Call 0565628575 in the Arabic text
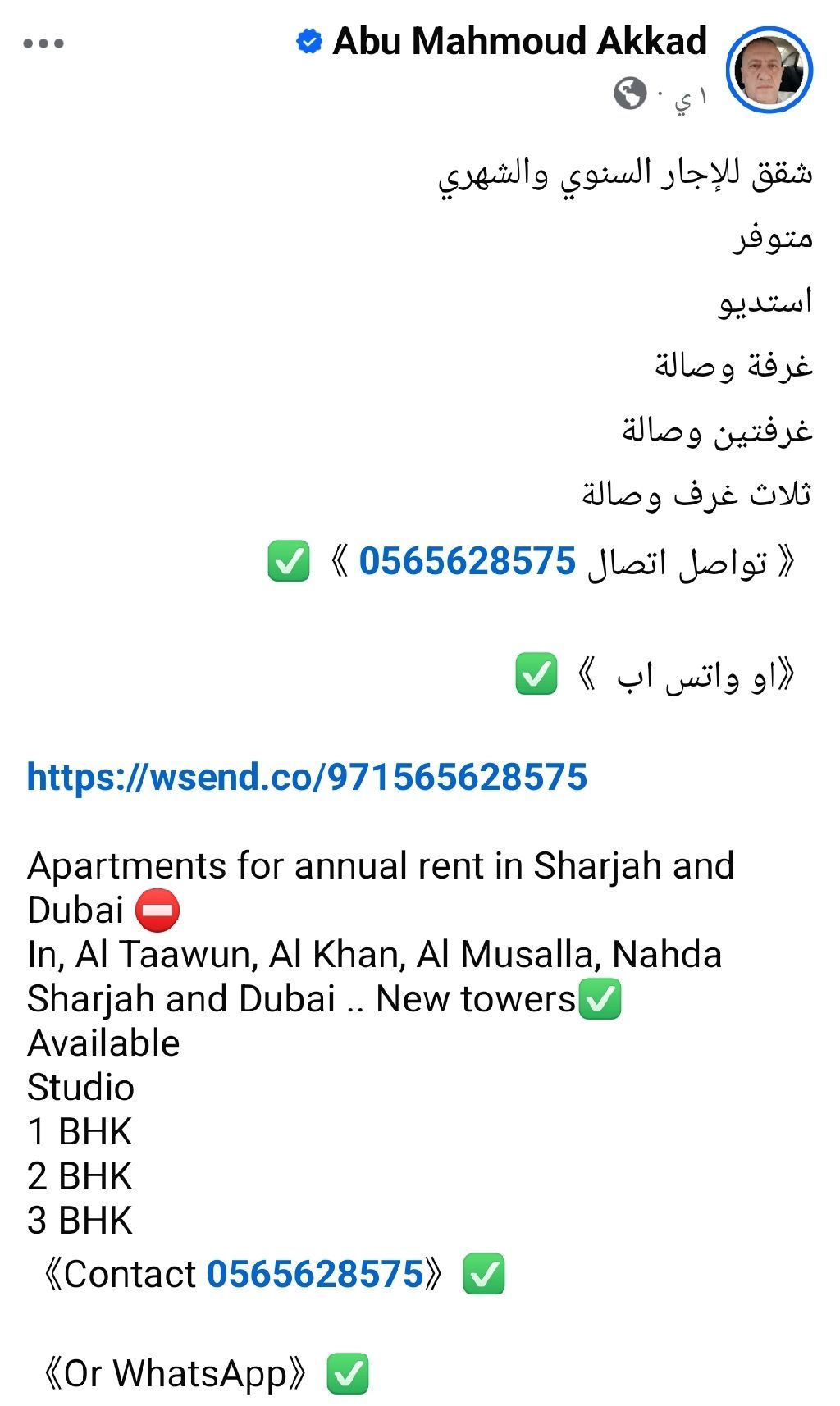The height and width of the screenshot is (1406, 840). pyautogui.click(x=467, y=562)
